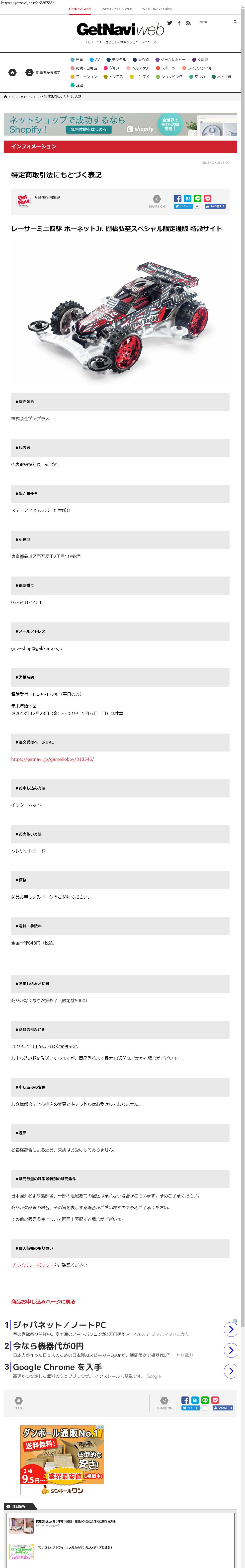Viewport: 245px width, 1568px height.
Task: Open the RSS feed icon
Action: click(188, 23)
